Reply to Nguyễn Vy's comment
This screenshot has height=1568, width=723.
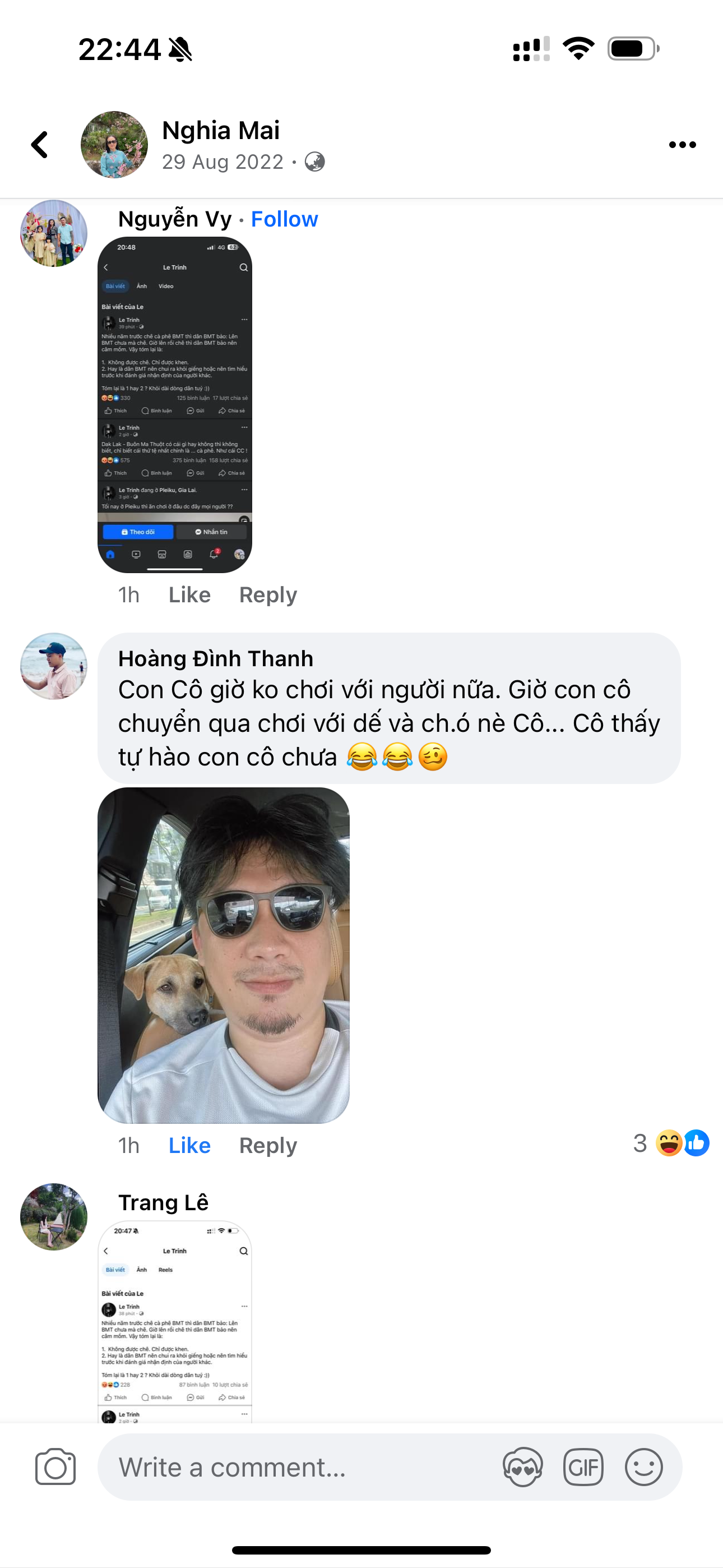[268, 594]
